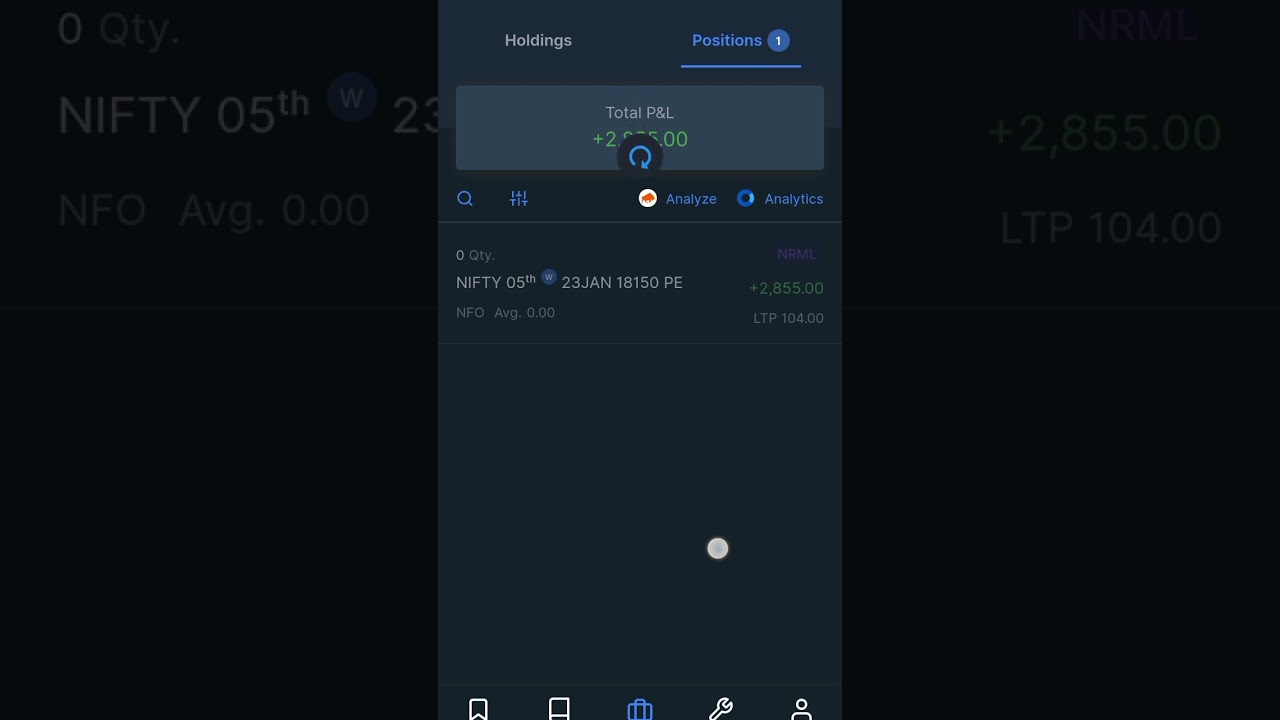Open the filter options icon

[x=518, y=199]
